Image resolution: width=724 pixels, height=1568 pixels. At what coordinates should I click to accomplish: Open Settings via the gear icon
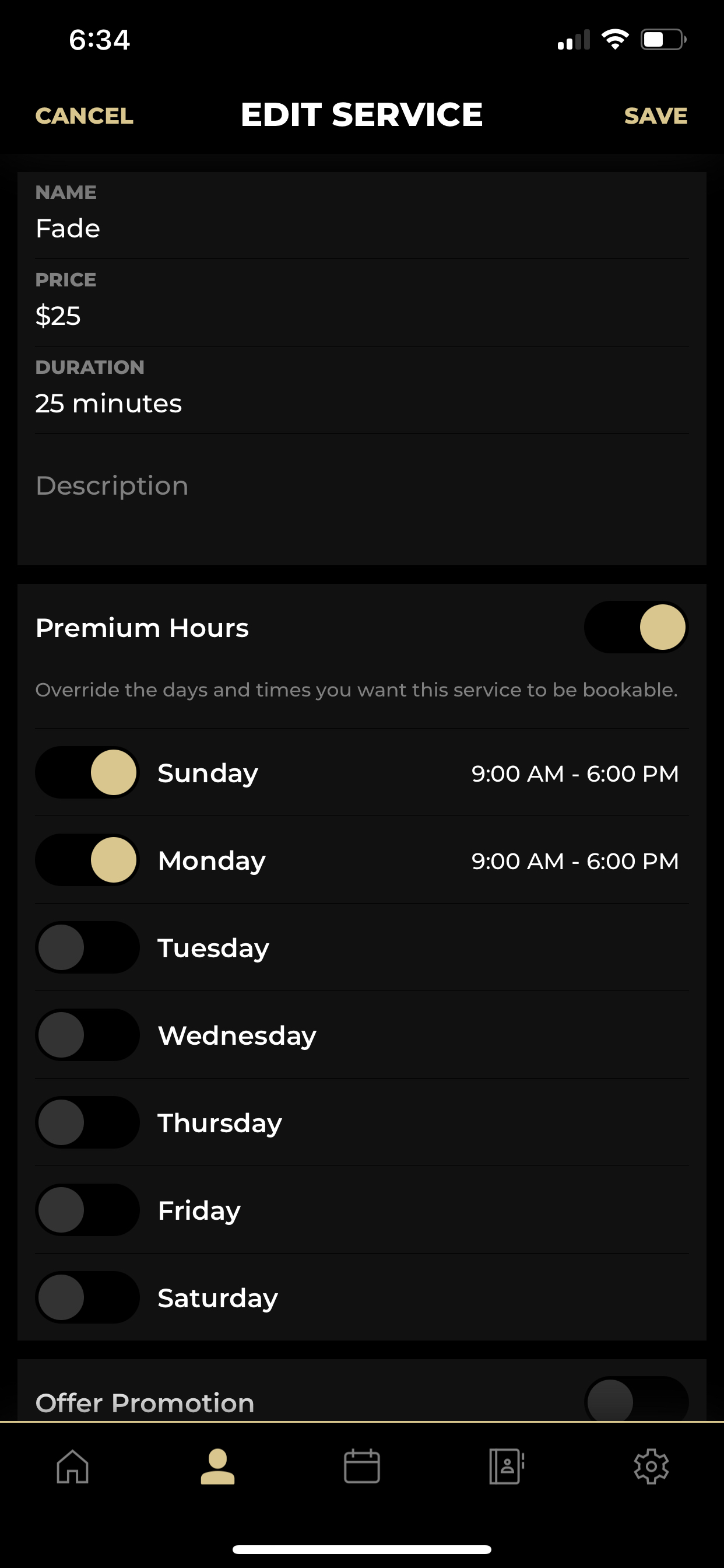[652, 1467]
